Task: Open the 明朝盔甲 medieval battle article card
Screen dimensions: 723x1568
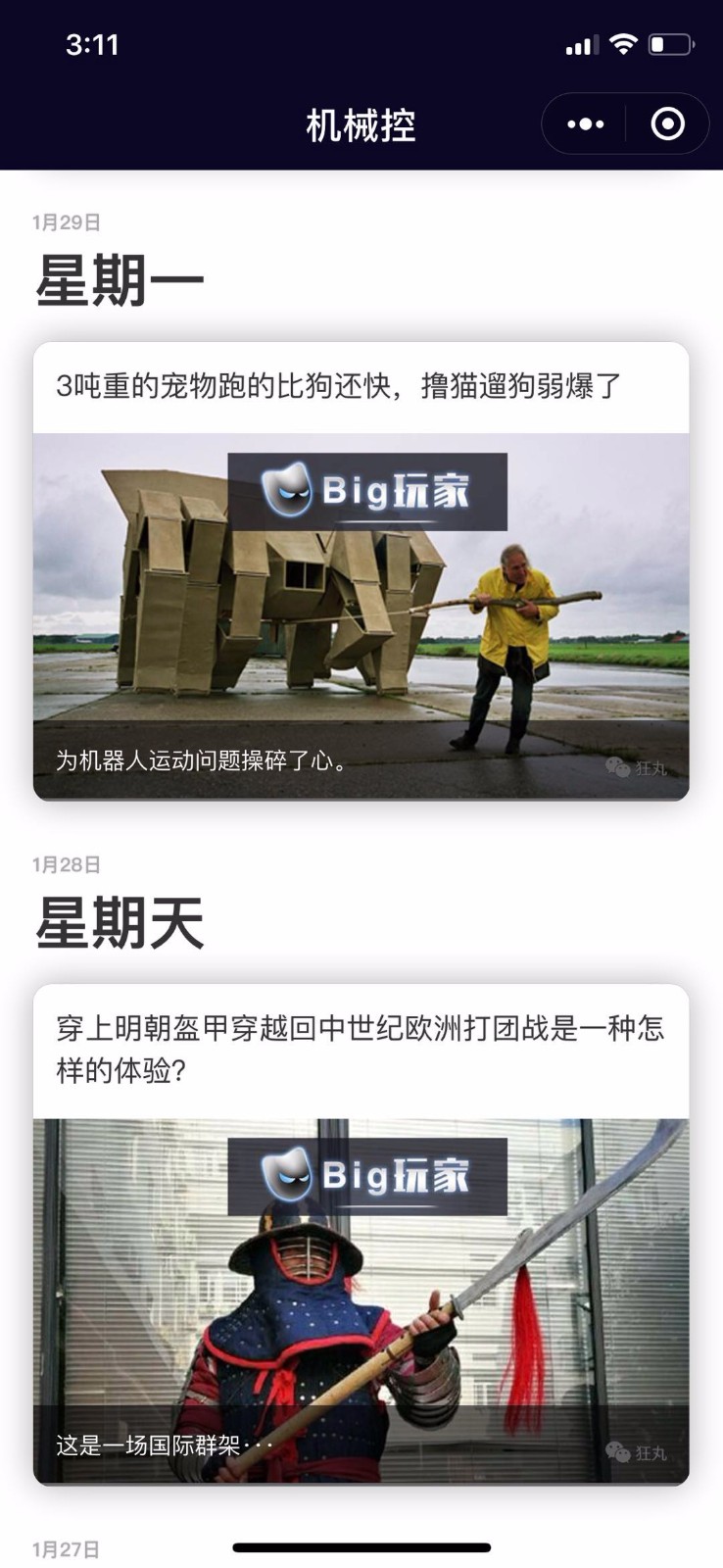Action: (x=361, y=1234)
